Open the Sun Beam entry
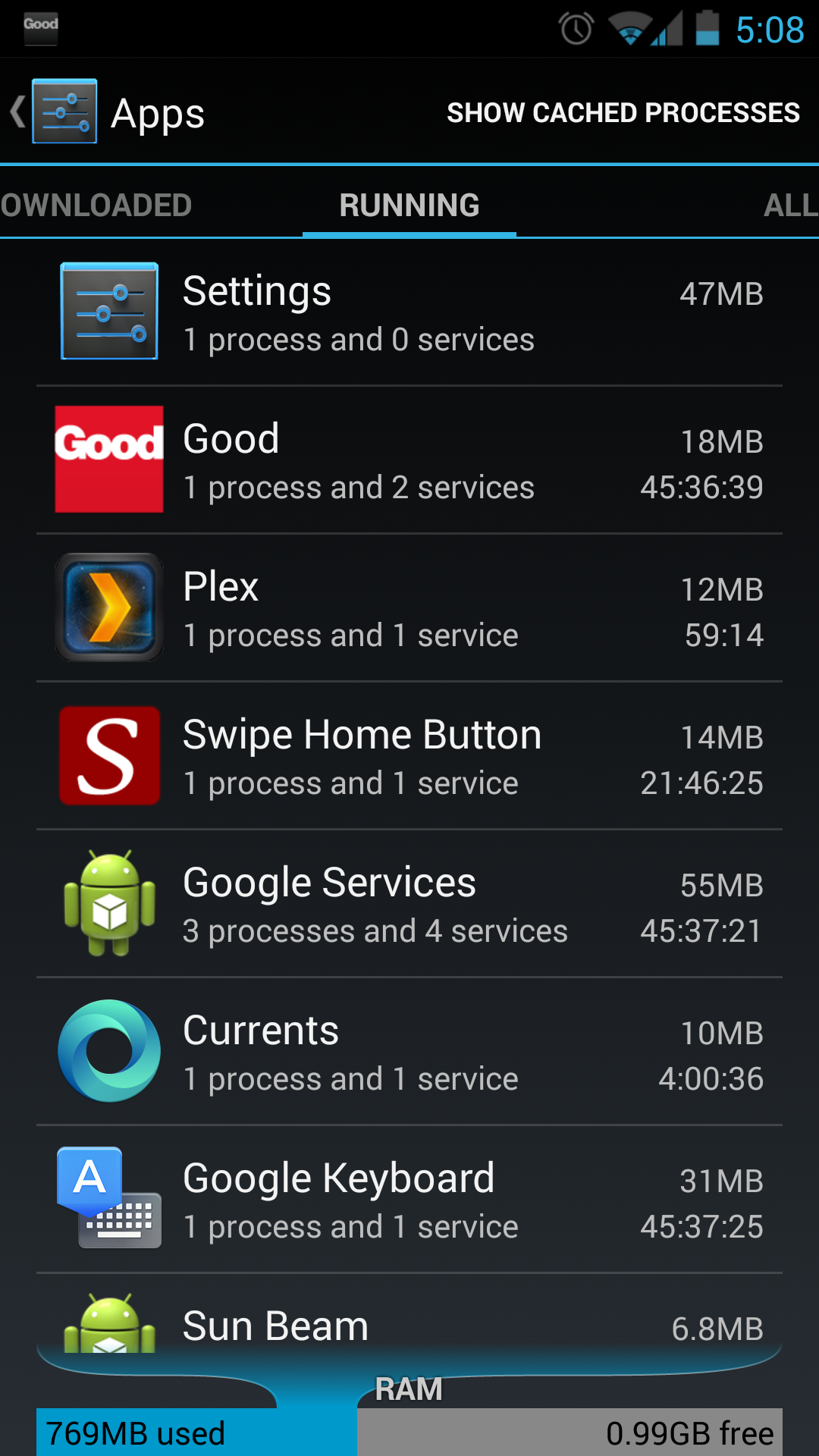819x1456 pixels. pyautogui.click(x=409, y=1323)
